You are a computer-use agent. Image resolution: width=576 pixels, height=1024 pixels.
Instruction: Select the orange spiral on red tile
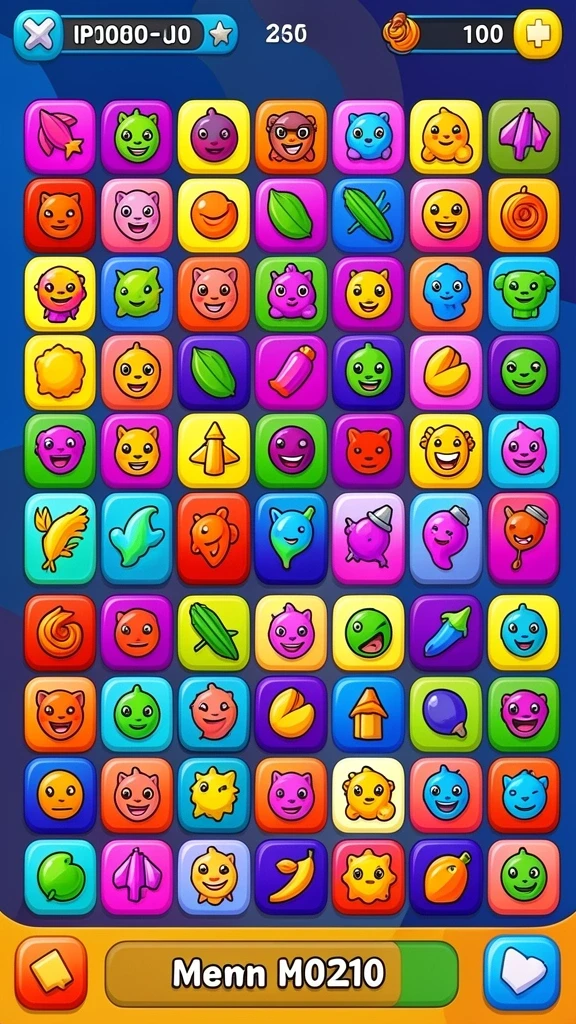[x=60, y=632]
